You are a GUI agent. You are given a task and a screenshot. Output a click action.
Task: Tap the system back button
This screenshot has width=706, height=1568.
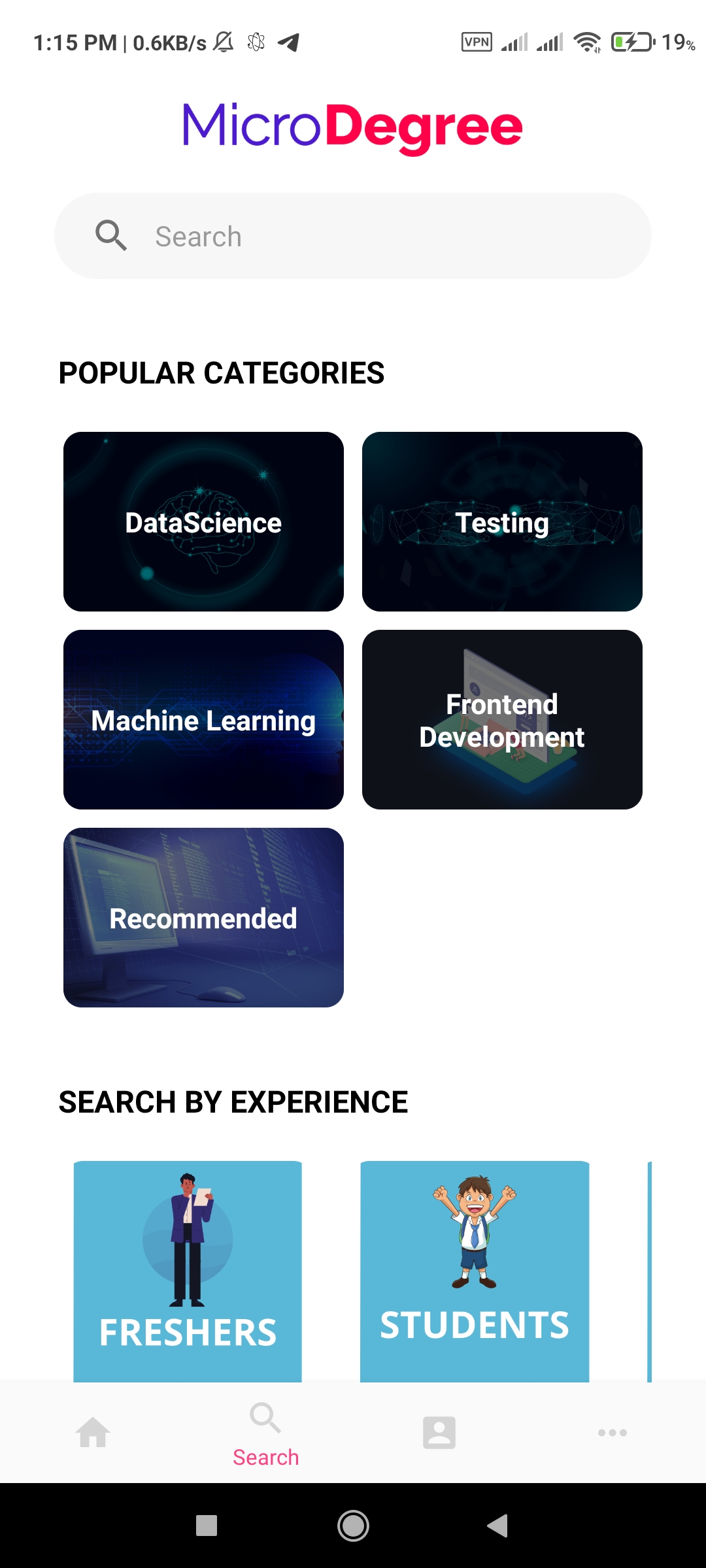497,1526
